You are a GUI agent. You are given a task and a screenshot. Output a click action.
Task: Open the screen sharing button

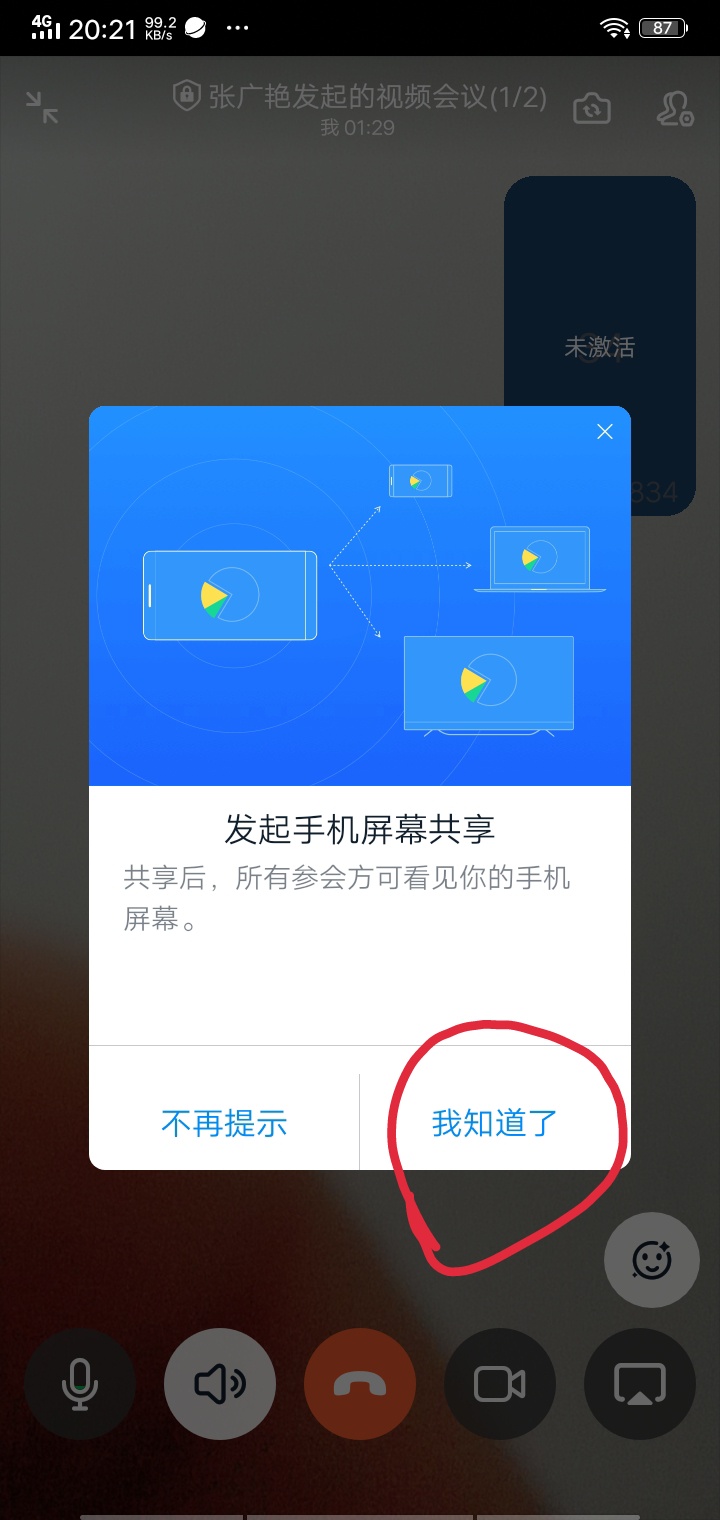[640, 1384]
